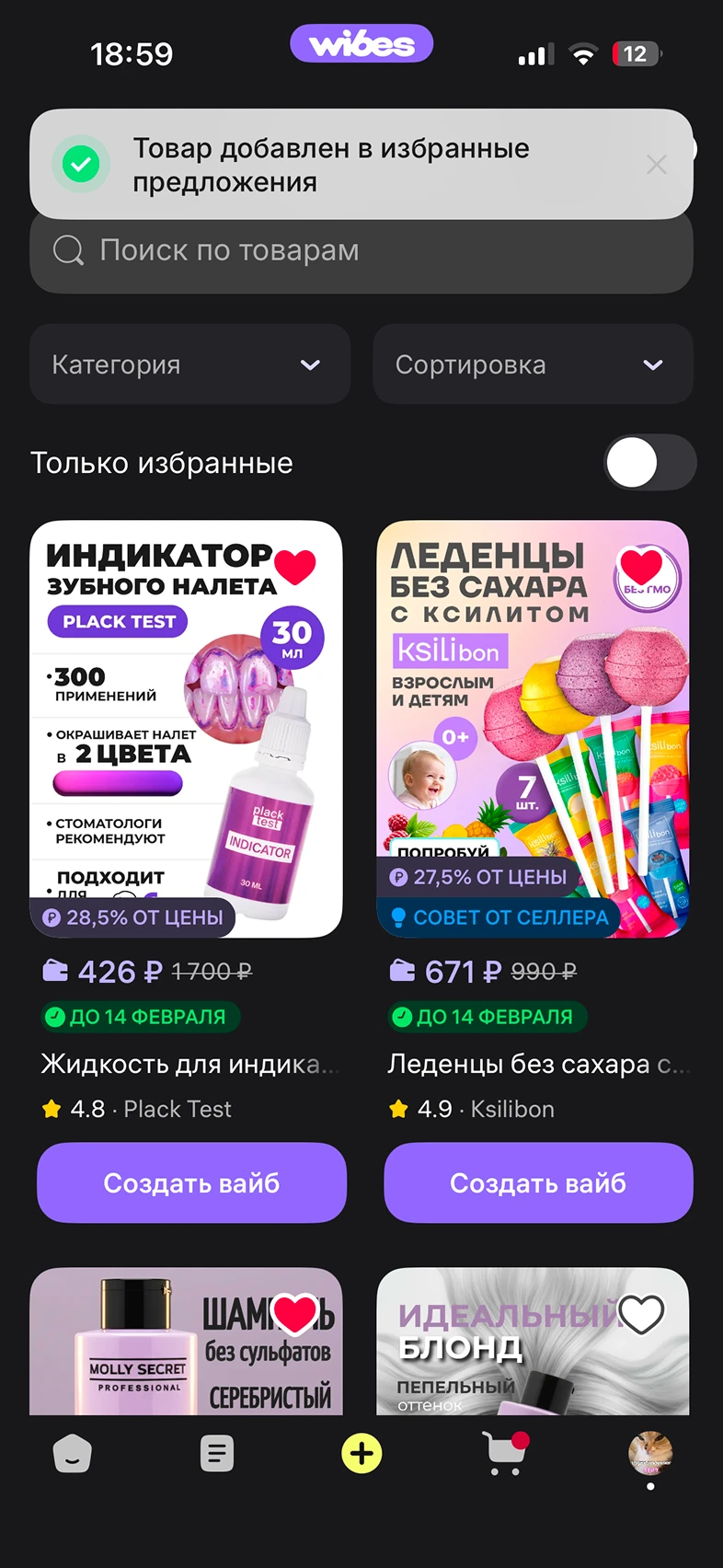Remove Plack Test indicator from favorites

tap(294, 565)
